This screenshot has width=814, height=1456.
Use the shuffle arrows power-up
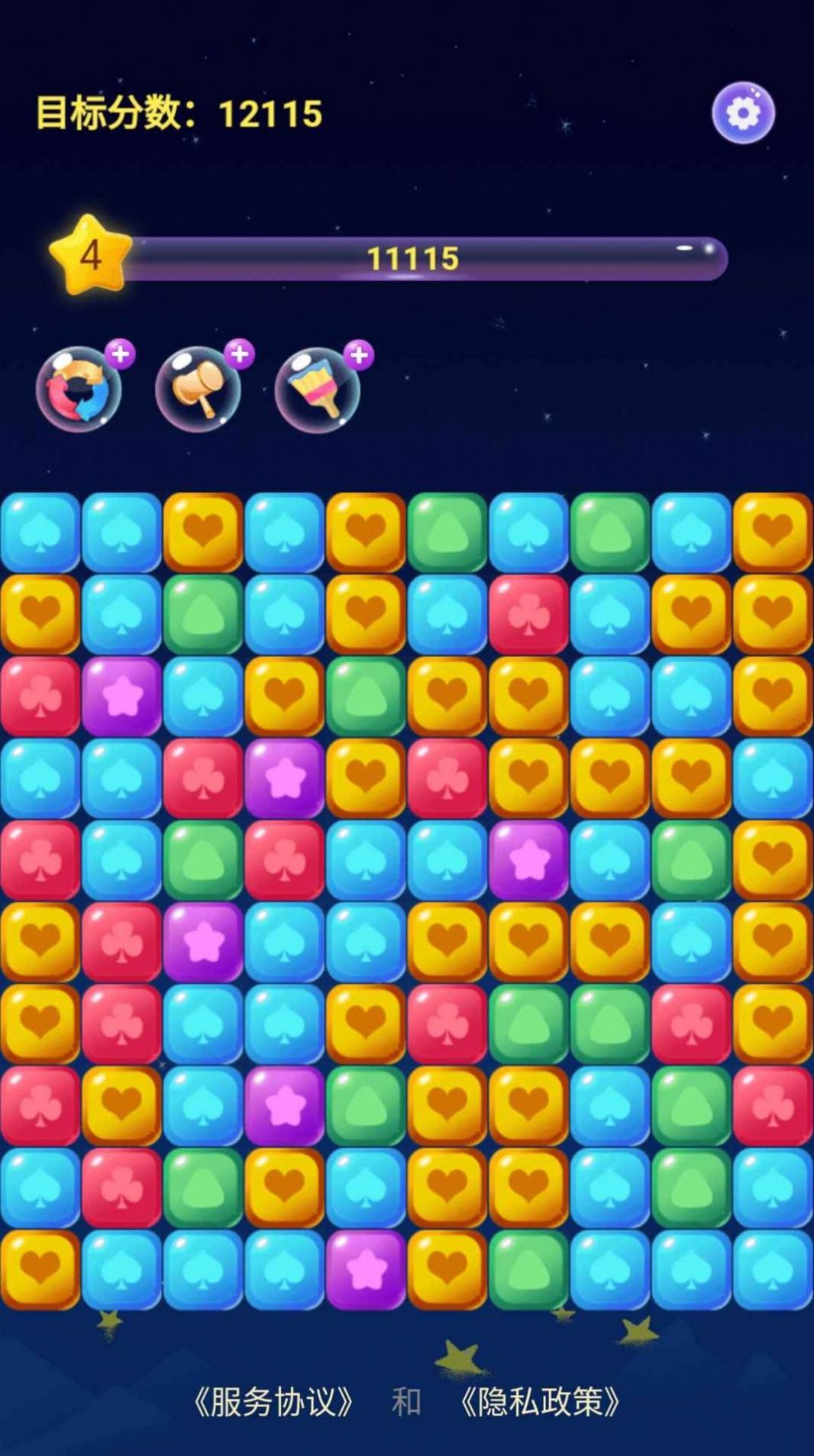tap(78, 390)
